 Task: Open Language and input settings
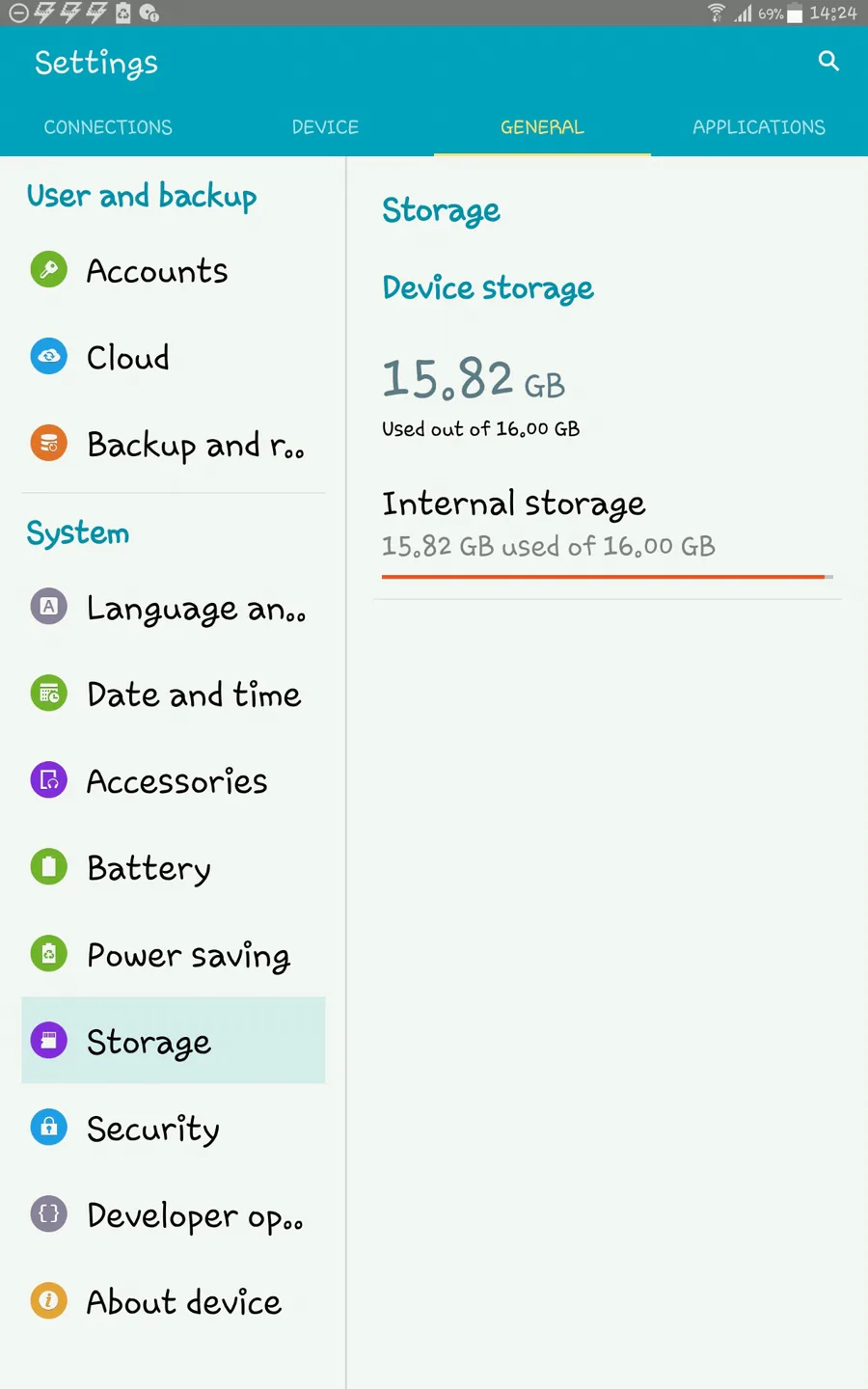174,607
